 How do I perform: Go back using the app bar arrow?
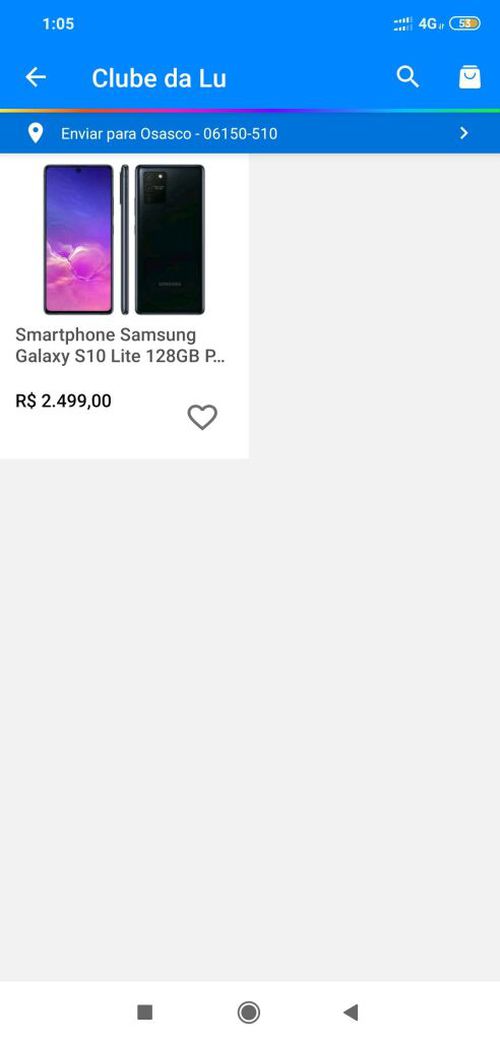pos(36,78)
